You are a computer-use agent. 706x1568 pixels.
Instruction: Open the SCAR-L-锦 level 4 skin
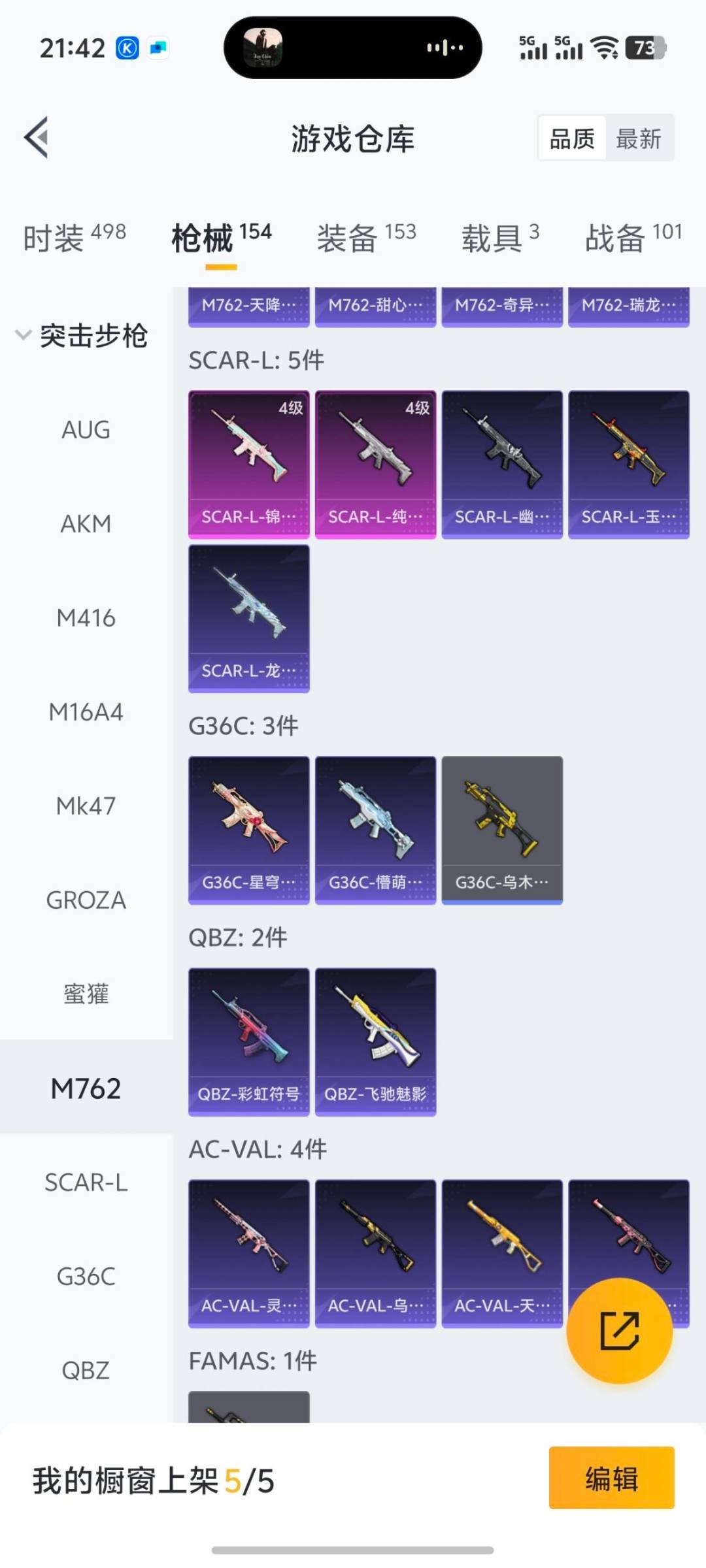click(248, 465)
